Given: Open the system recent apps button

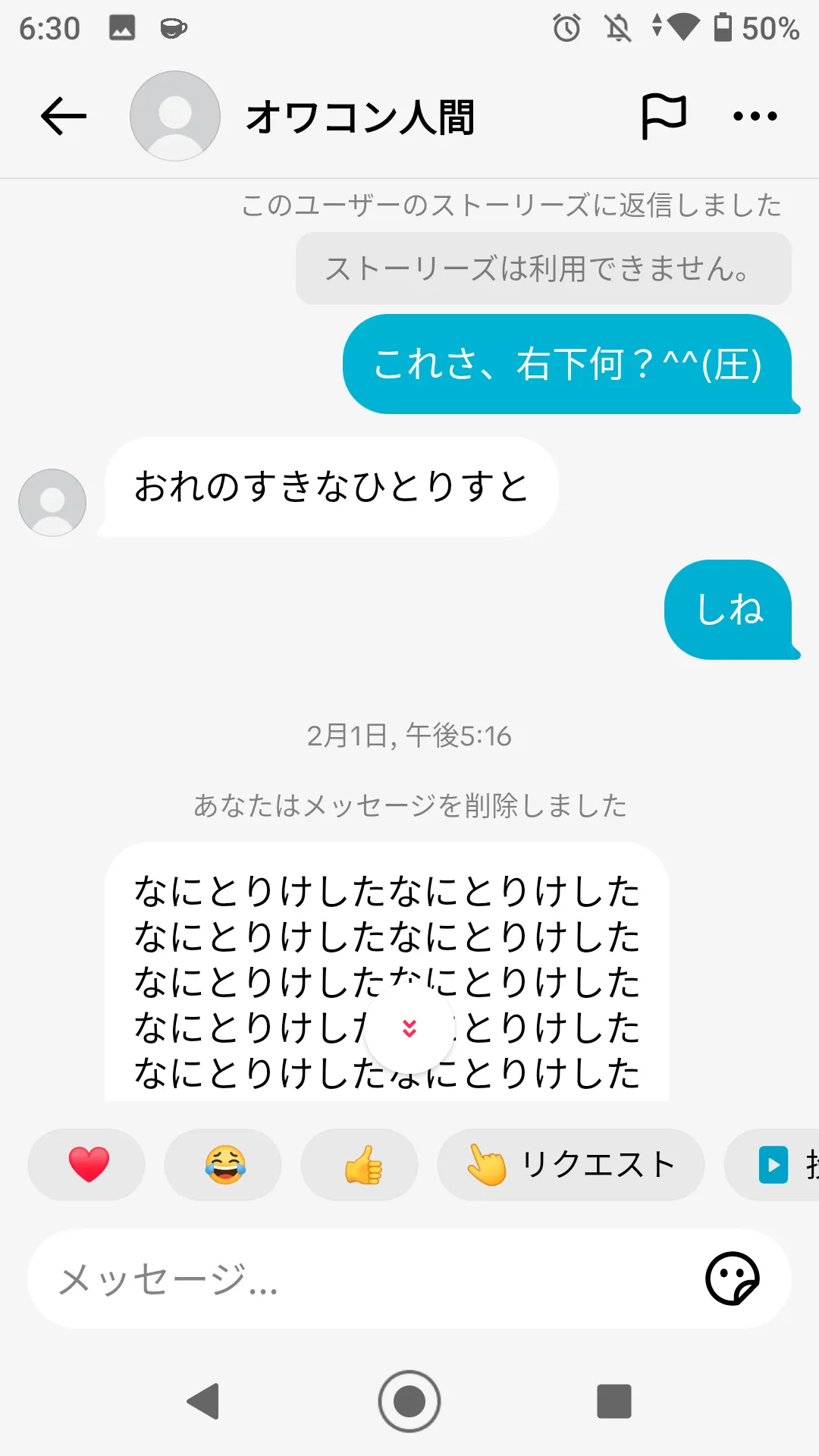Looking at the screenshot, I should [x=614, y=1401].
